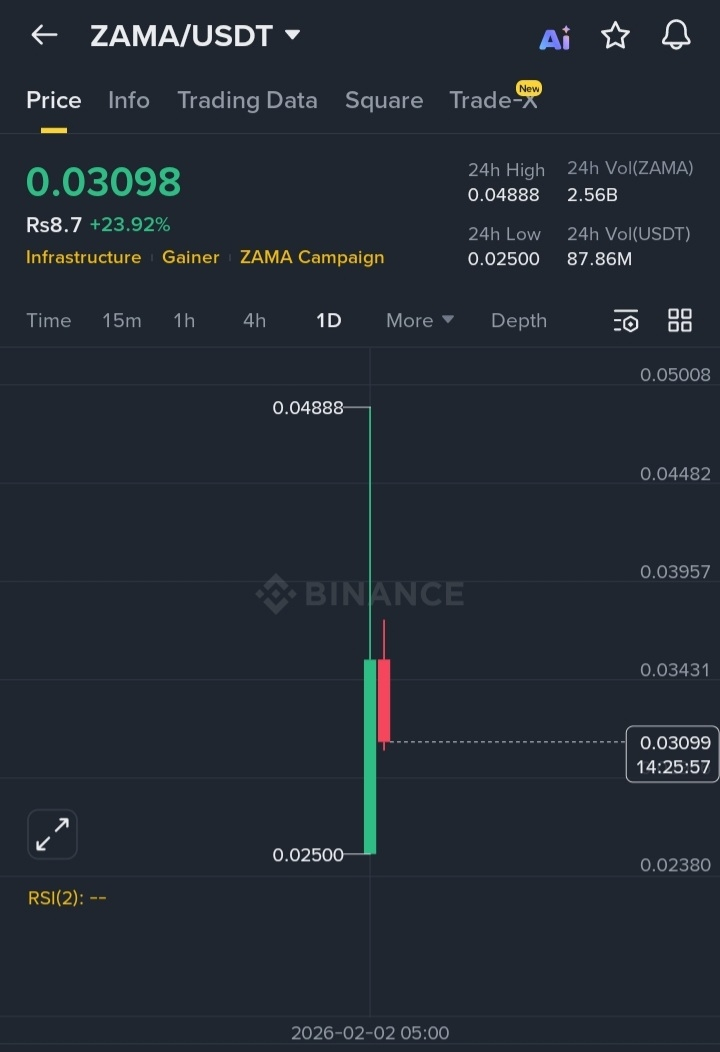Expand the More intervals dropdown
The height and width of the screenshot is (1052, 720).
coord(420,320)
